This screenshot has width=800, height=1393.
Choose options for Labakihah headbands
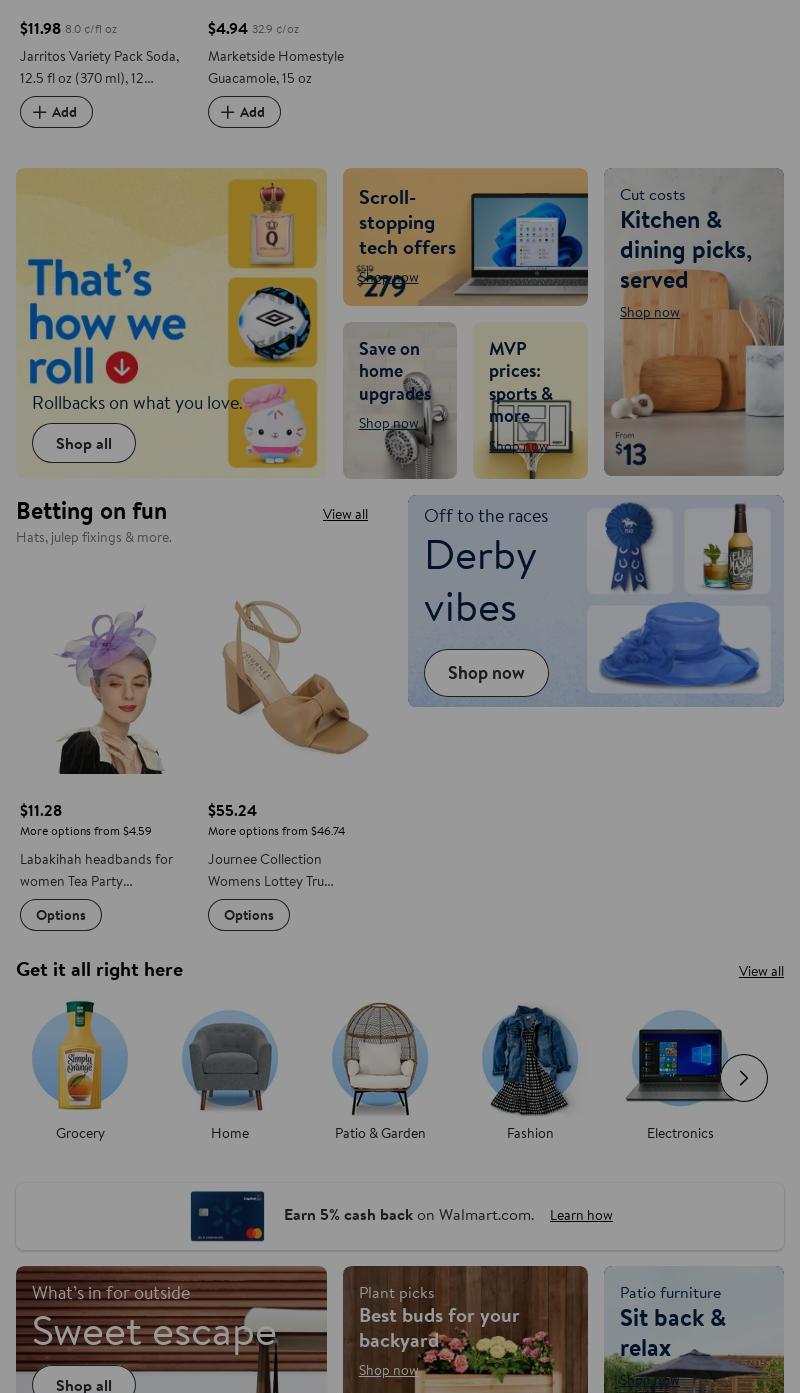pos(61,915)
